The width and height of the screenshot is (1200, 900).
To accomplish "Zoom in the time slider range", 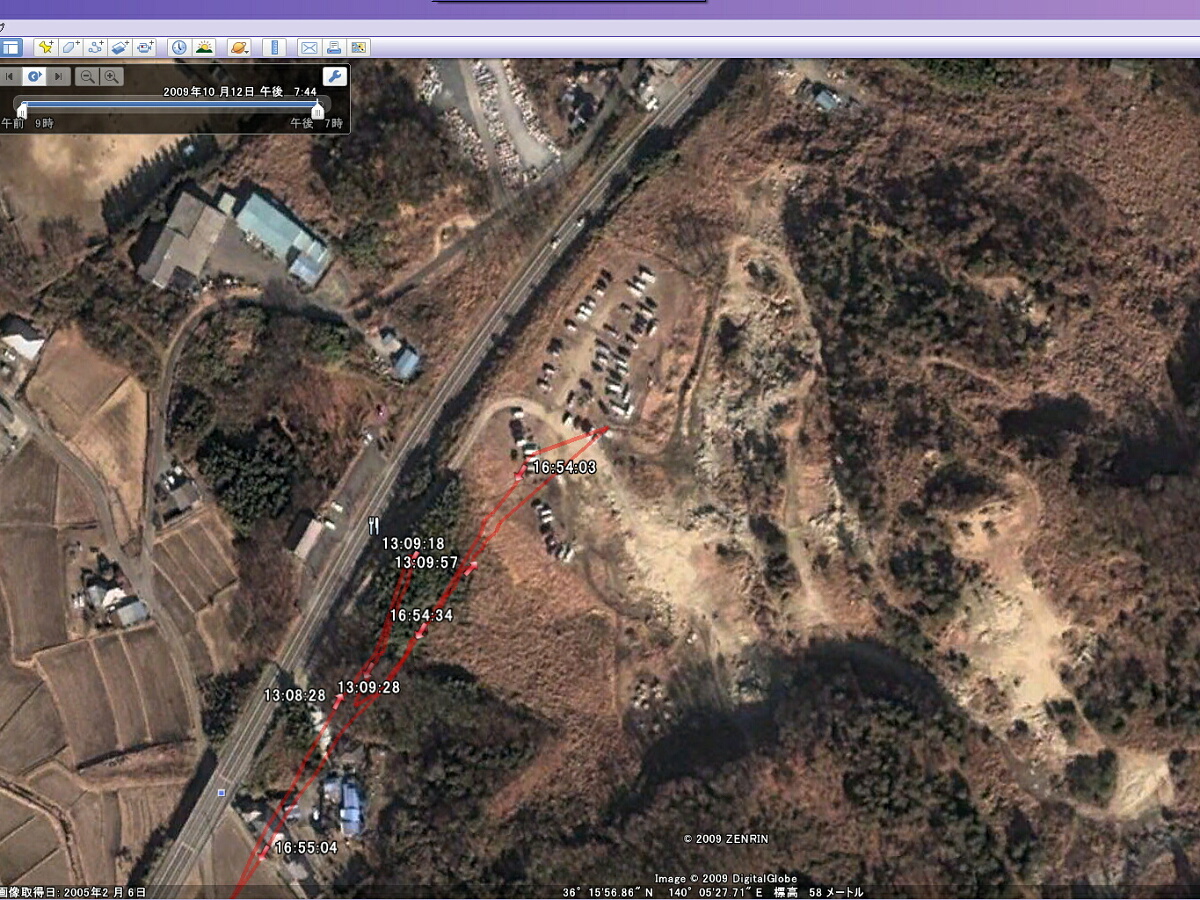I will 112,76.
